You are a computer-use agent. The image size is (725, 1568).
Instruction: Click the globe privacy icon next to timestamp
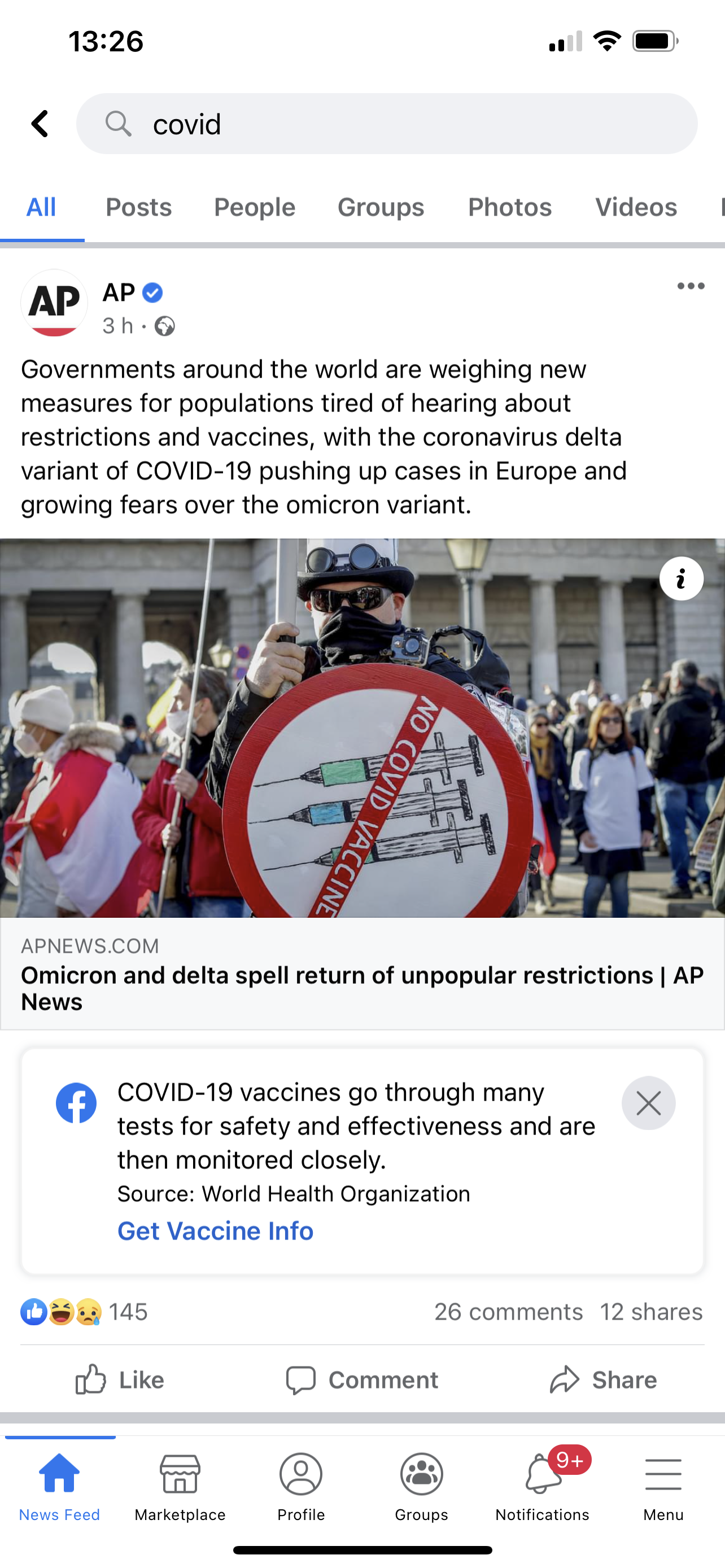click(x=163, y=326)
